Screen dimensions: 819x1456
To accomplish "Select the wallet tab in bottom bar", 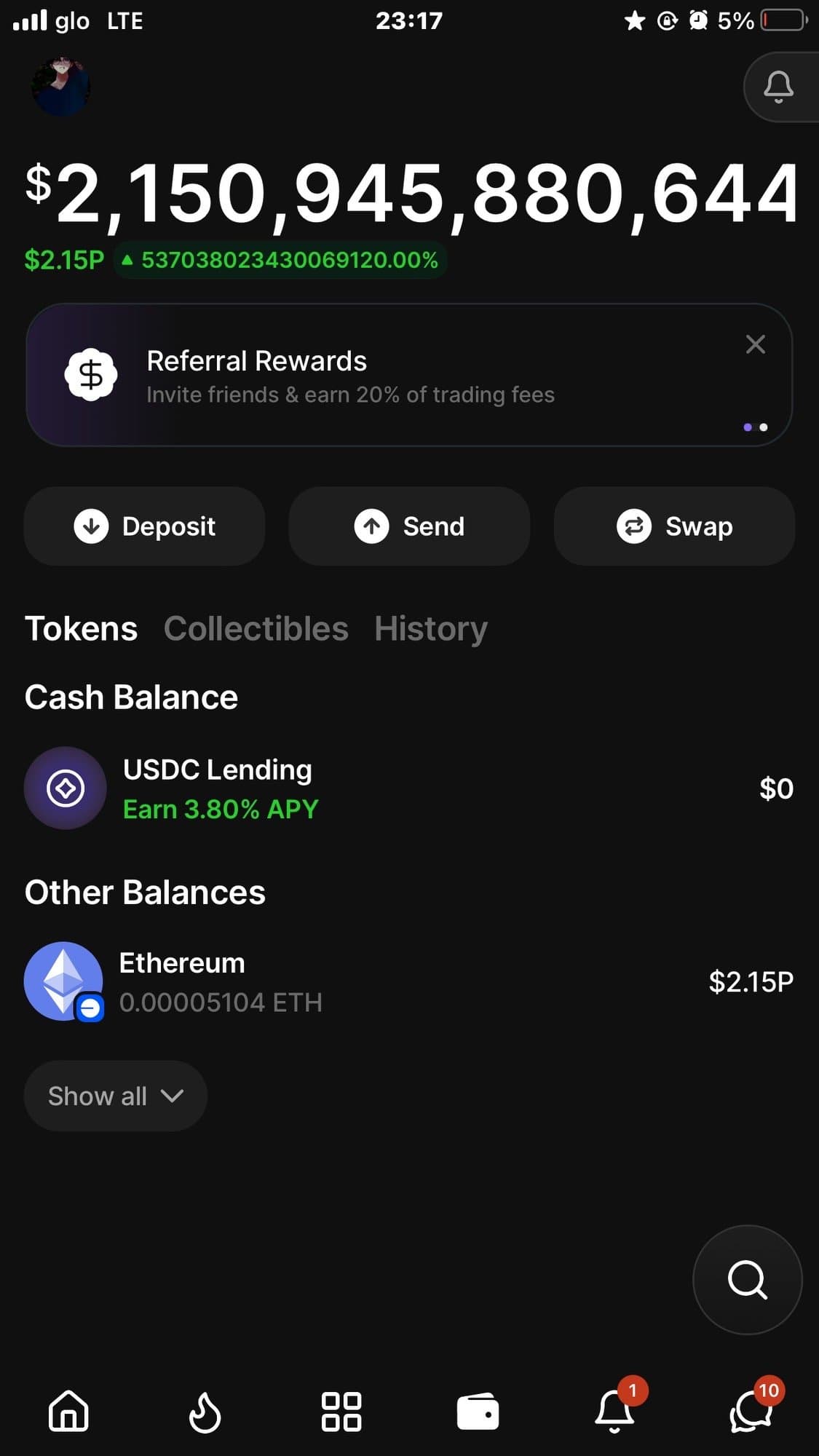I will coord(478,1412).
